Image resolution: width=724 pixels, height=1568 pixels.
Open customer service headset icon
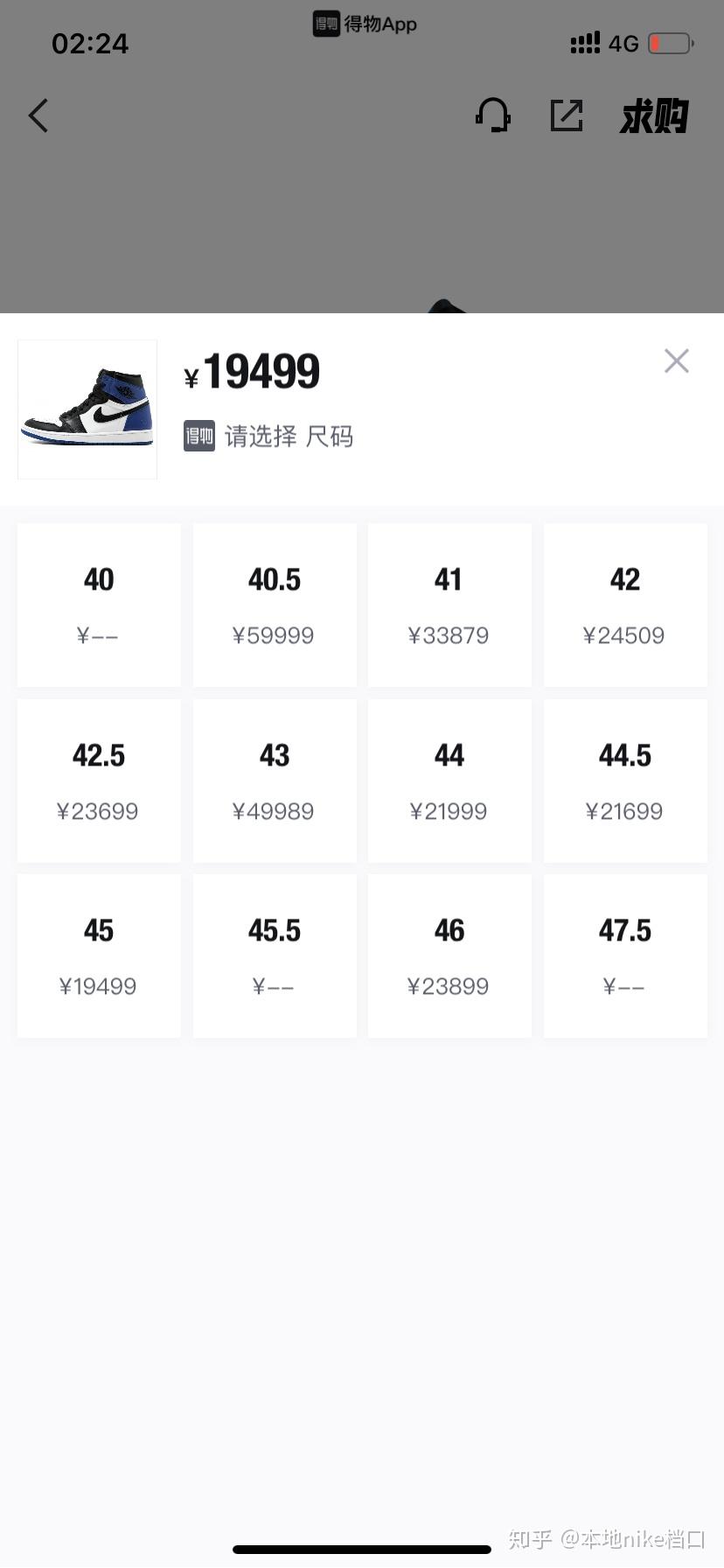tap(493, 115)
